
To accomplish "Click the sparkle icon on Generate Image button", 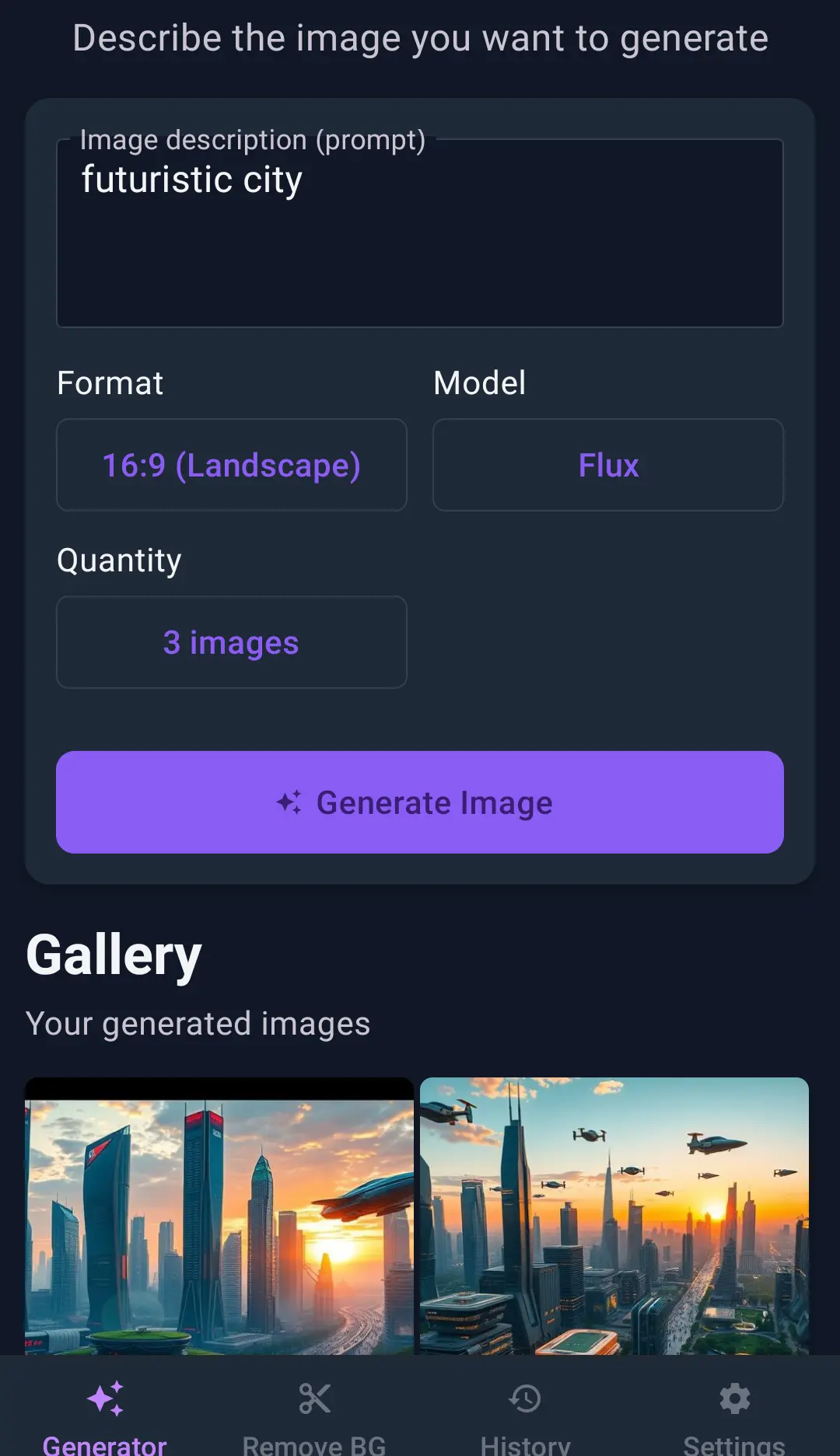I will coord(291,802).
